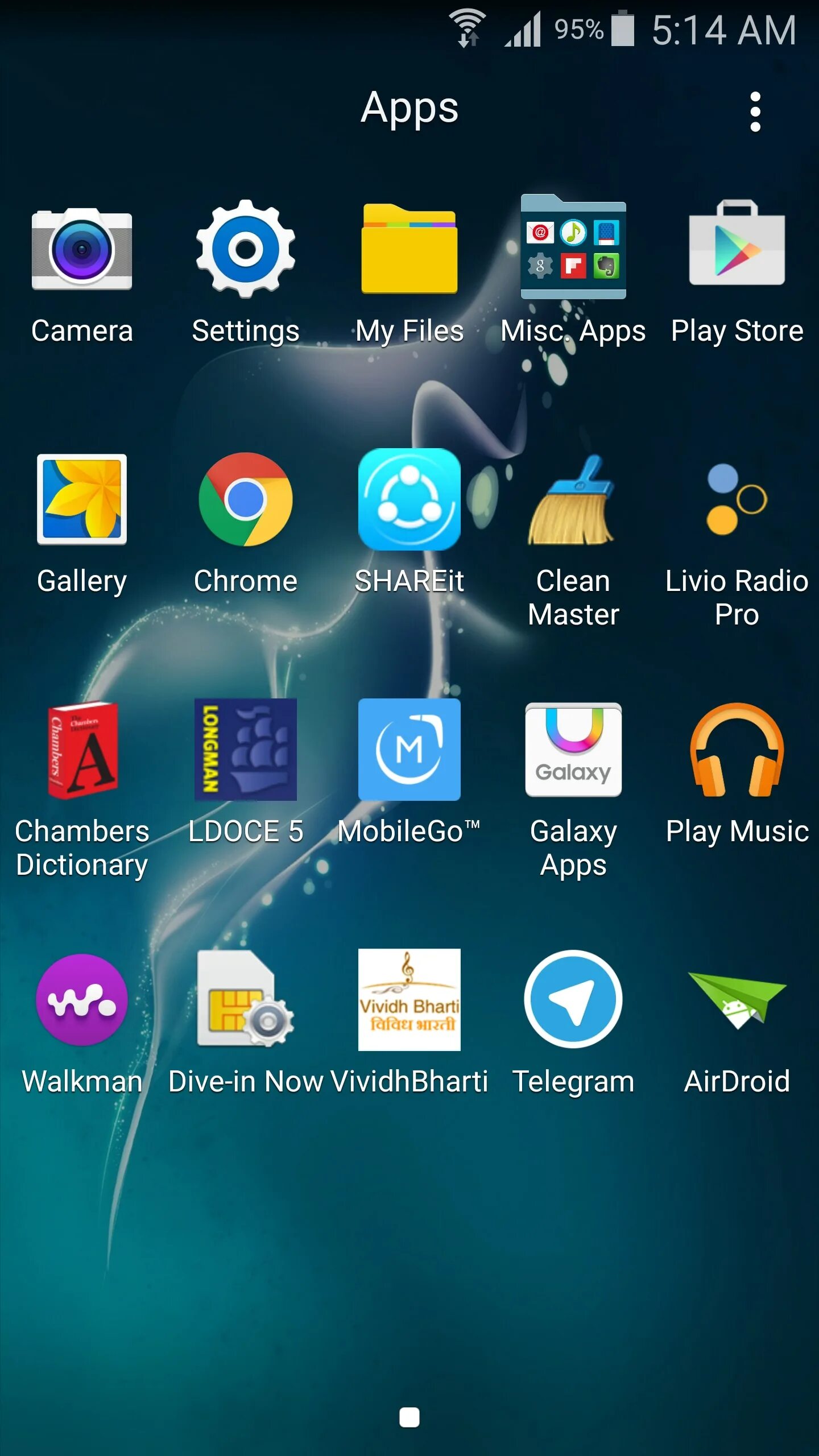Launch Play Store
This screenshot has width=819, height=1456.
pos(737,246)
